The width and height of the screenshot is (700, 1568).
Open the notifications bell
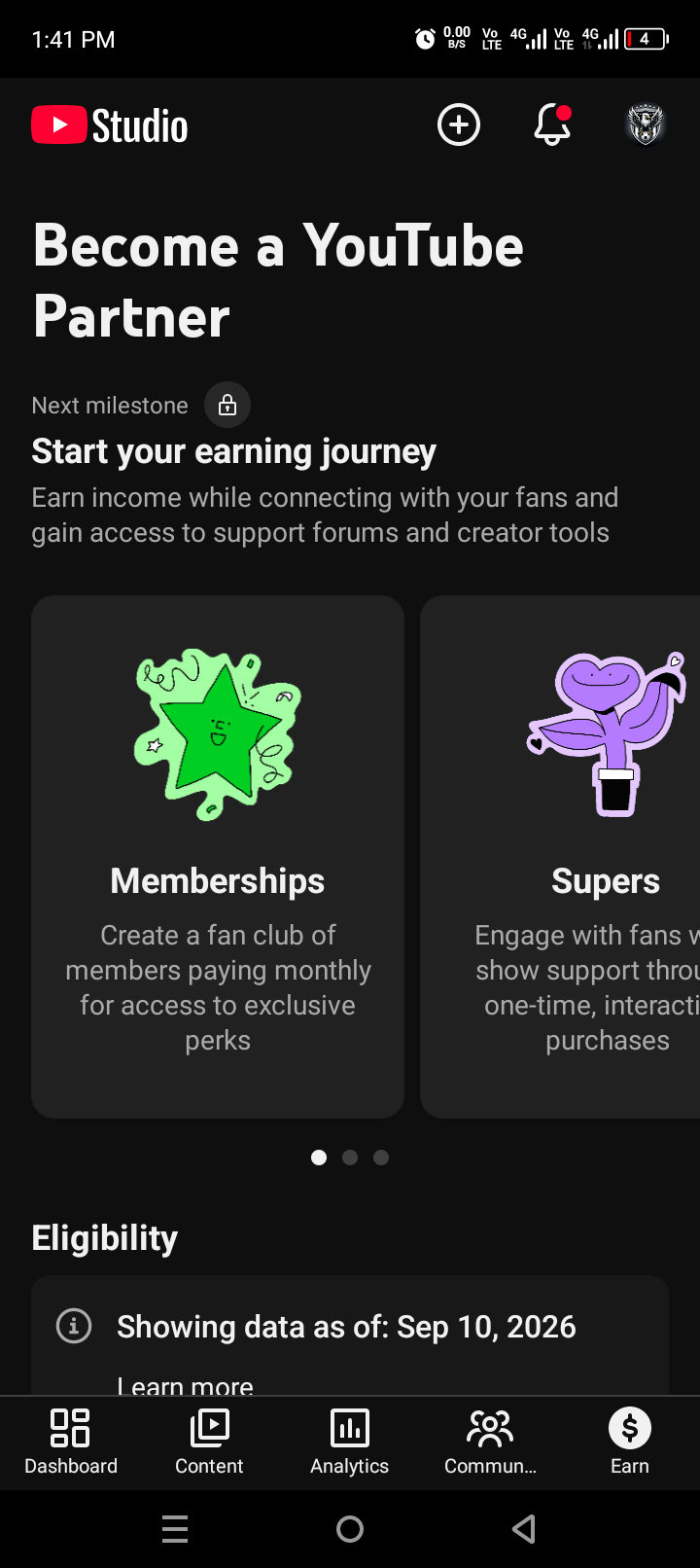[552, 125]
